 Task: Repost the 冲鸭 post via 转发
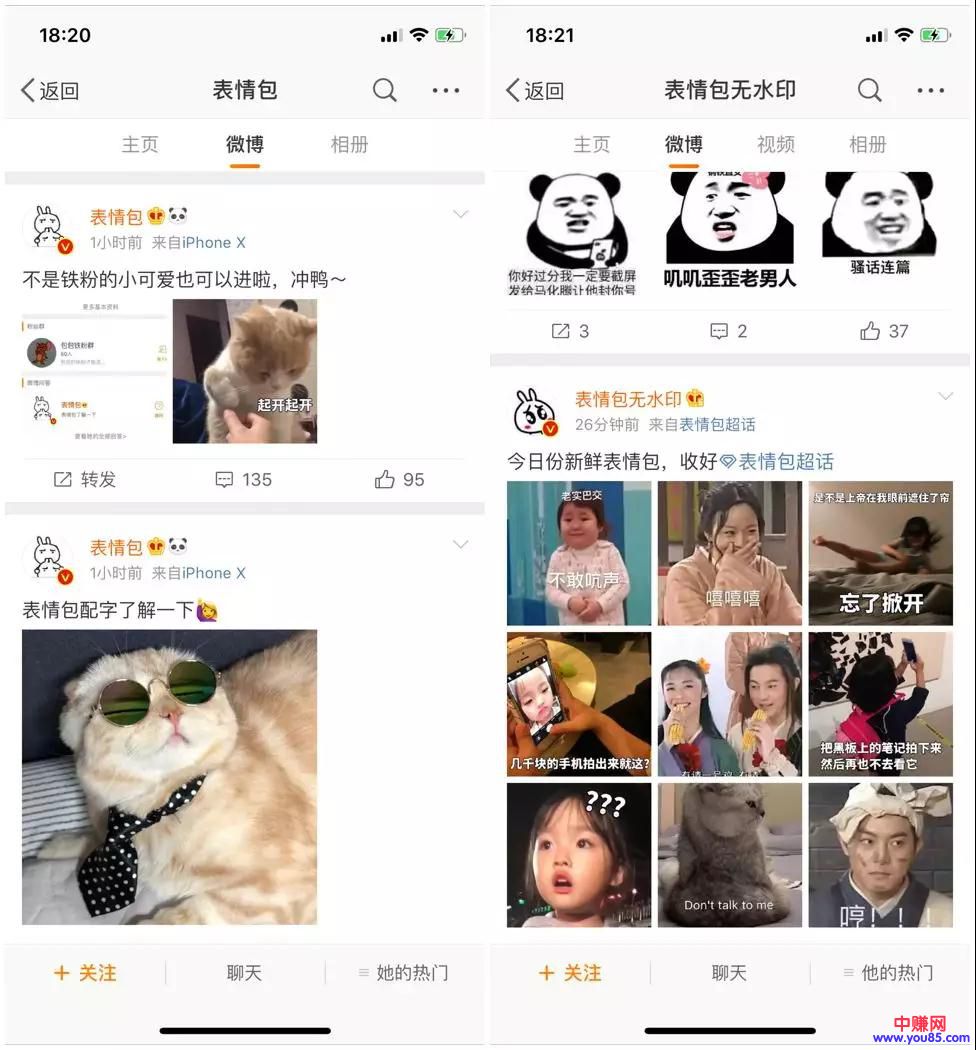tap(85, 480)
